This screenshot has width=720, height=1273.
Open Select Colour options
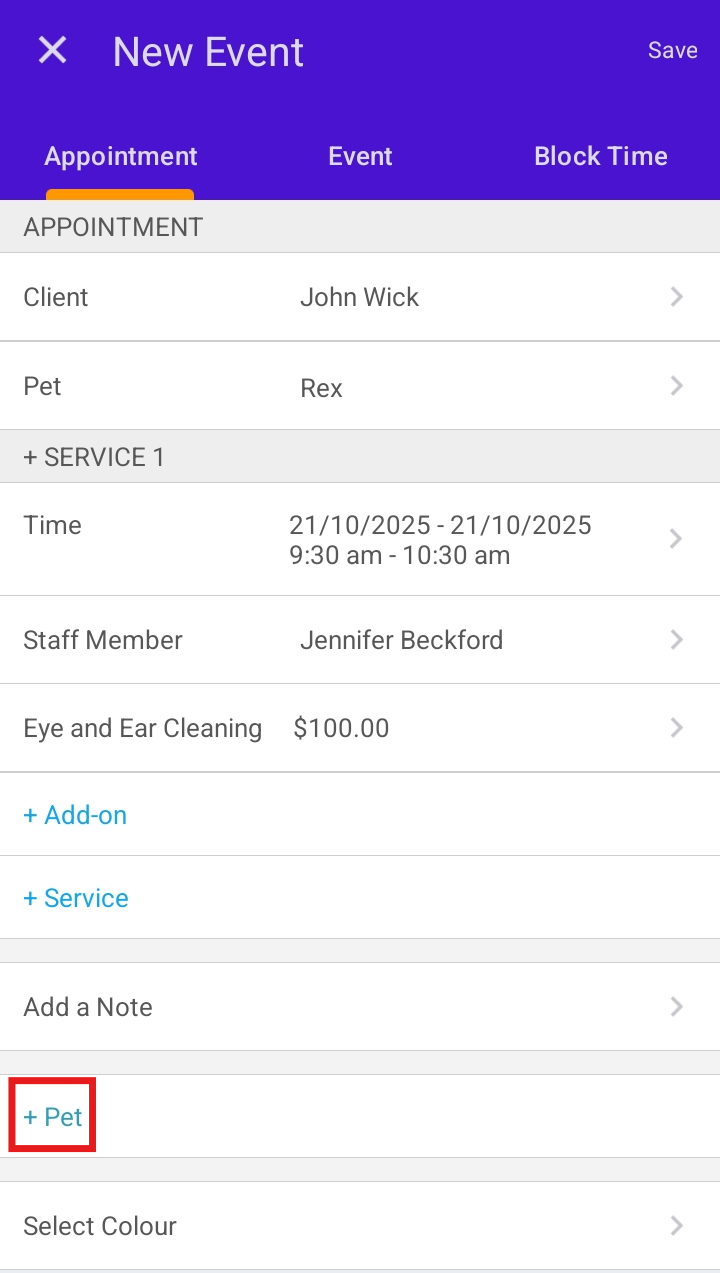coord(360,1226)
